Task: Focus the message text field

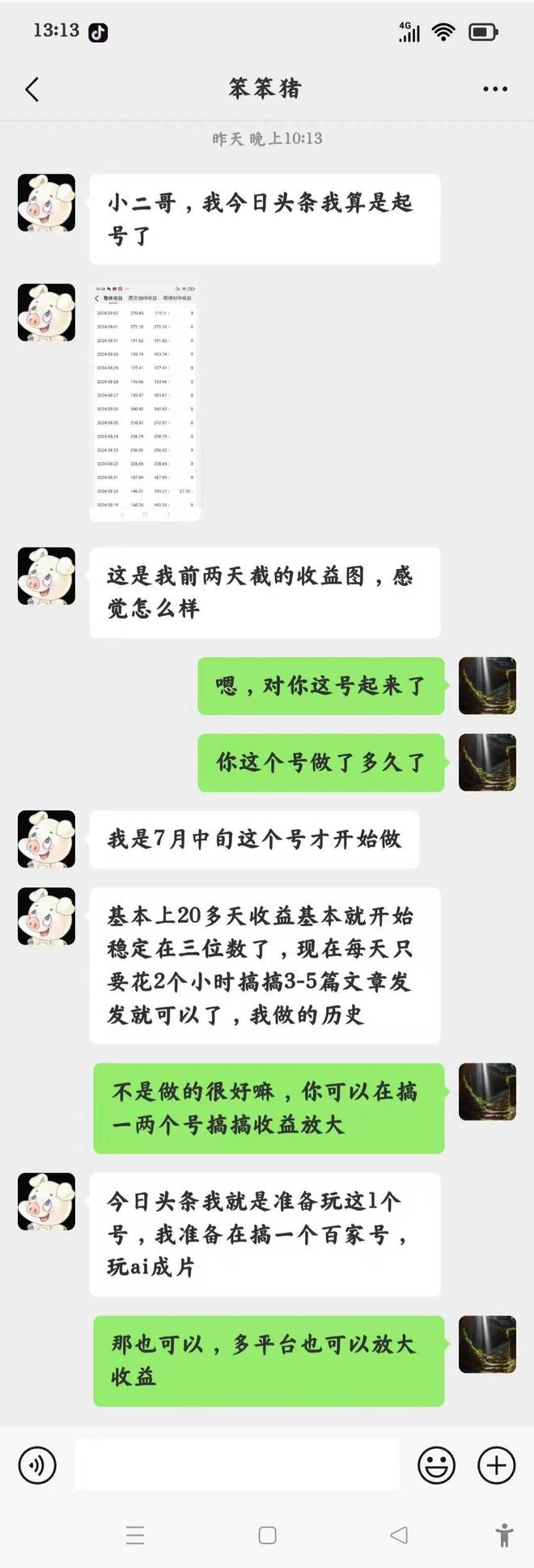Action: point(237,1465)
